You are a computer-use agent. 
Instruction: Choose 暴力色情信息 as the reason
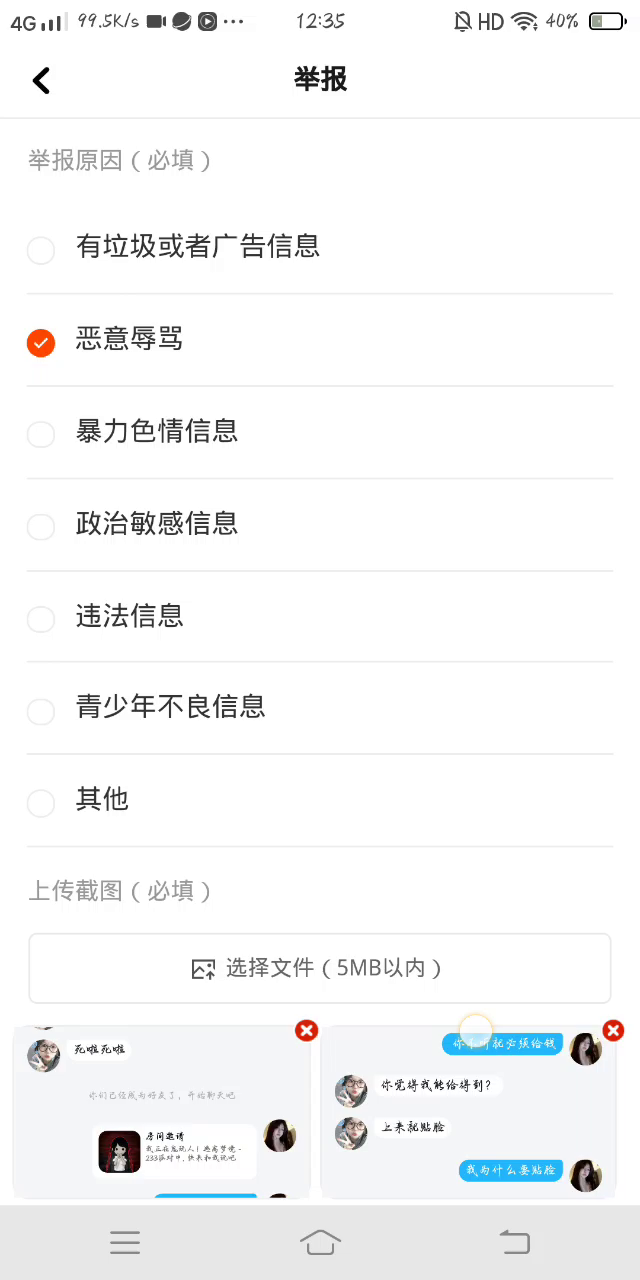pos(320,432)
